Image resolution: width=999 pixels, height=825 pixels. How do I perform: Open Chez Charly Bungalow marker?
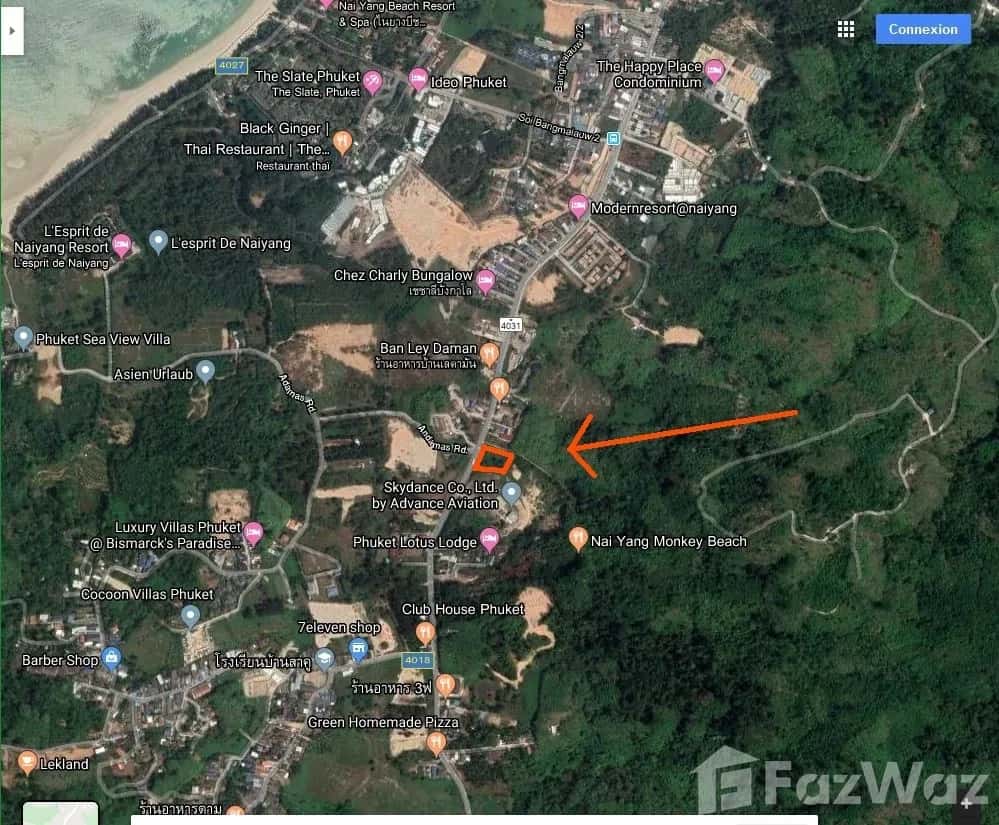[x=486, y=281]
